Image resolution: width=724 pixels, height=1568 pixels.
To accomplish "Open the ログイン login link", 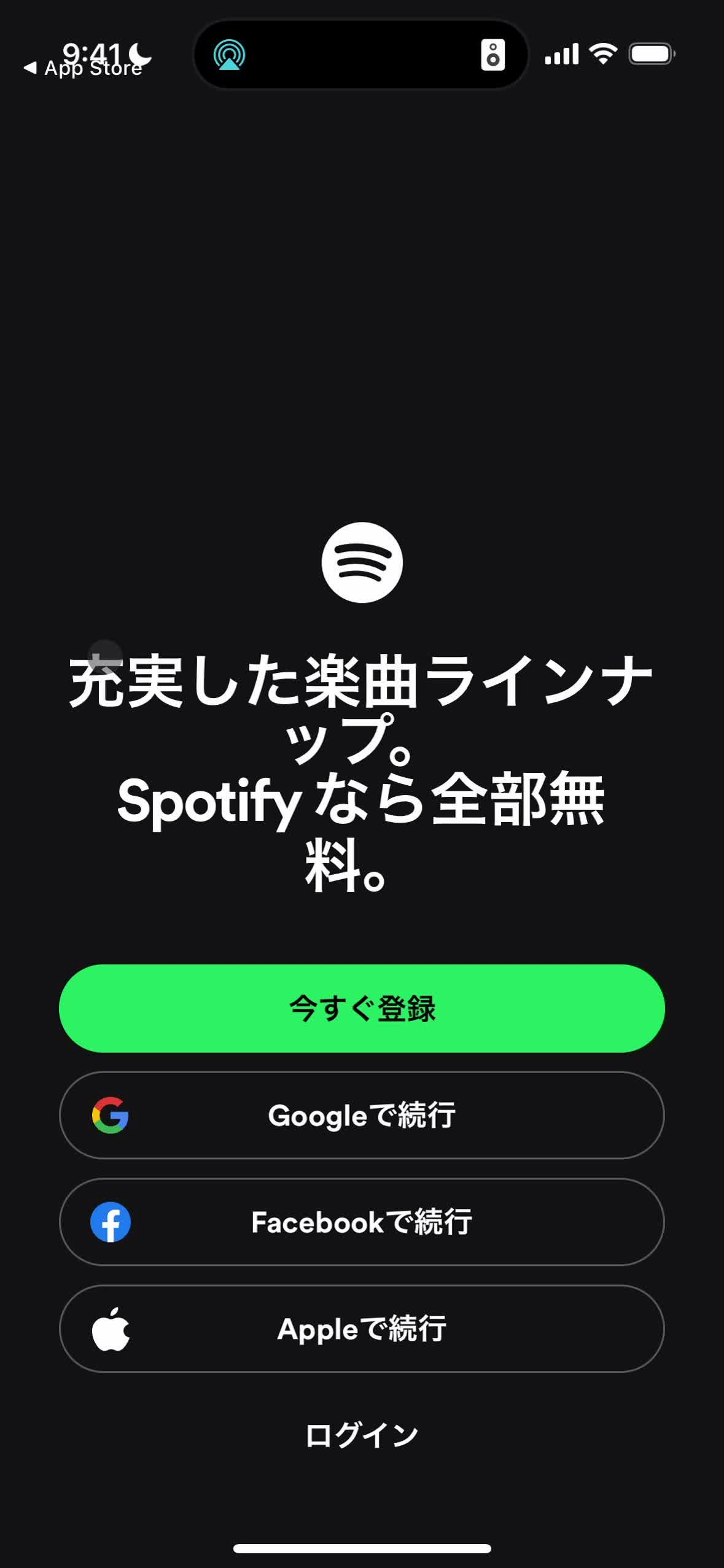I will click(x=362, y=1435).
